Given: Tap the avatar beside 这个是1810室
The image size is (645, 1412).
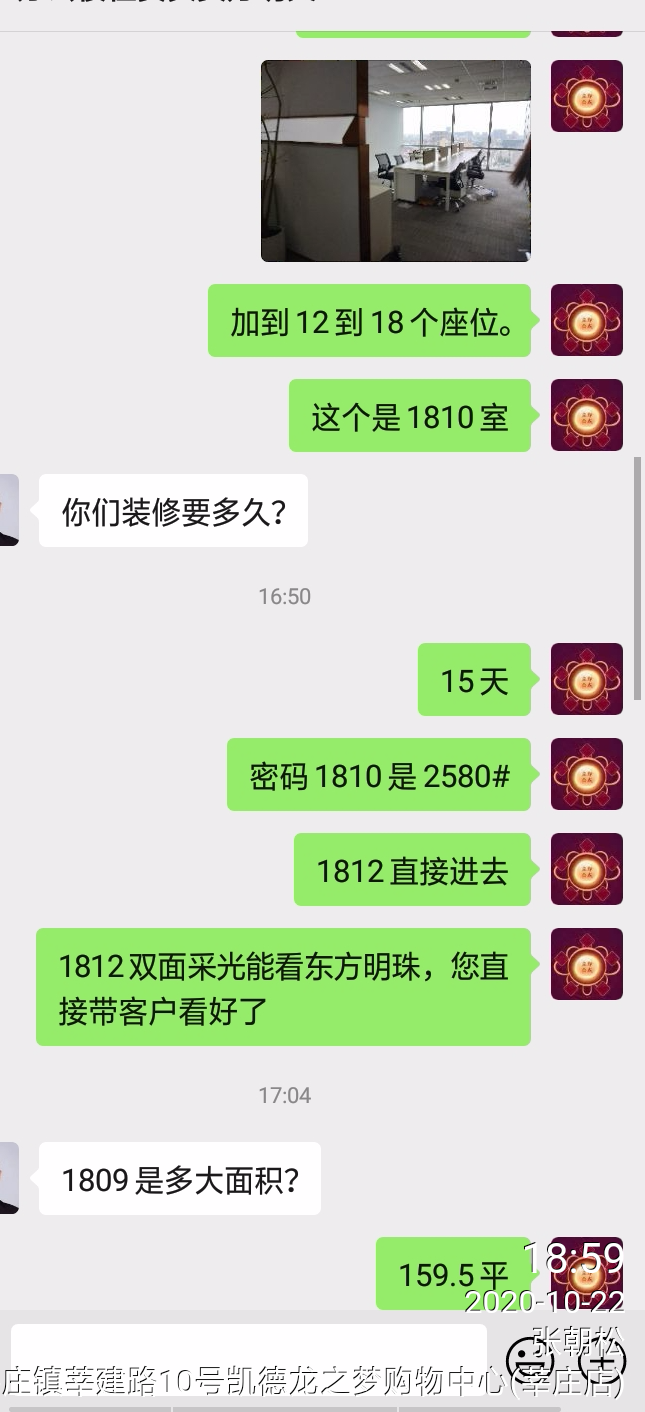Looking at the screenshot, I should click(587, 415).
